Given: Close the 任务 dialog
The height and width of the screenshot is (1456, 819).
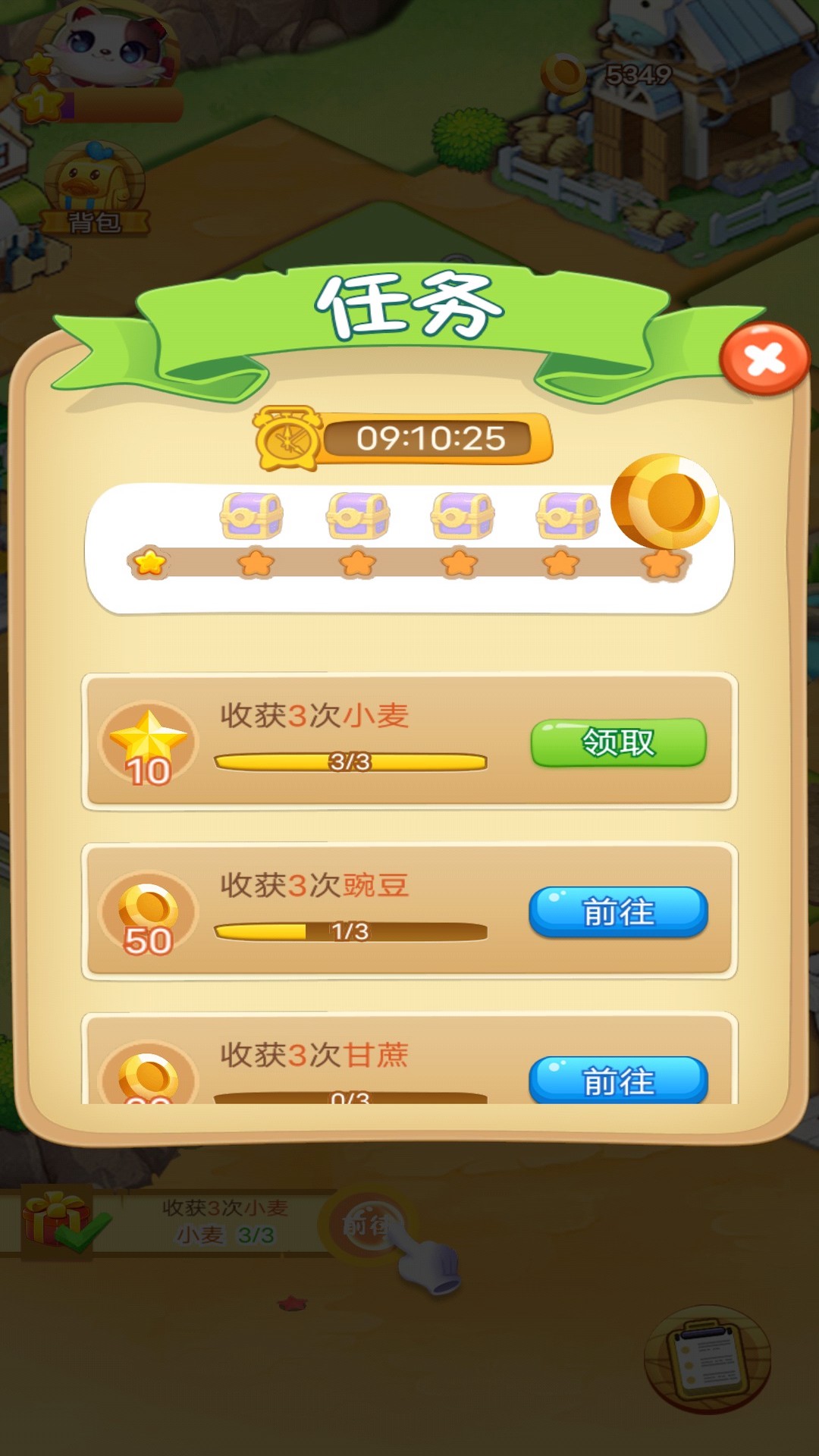Looking at the screenshot, I should tap(764, 359).
